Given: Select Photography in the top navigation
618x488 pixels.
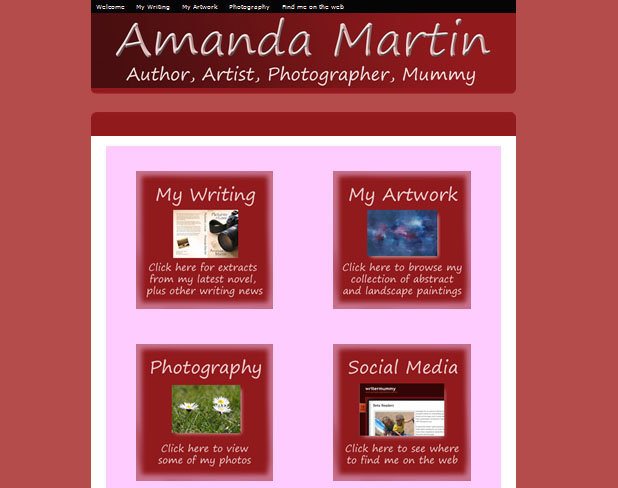Looking at the screenshot, I should [249, 6].
